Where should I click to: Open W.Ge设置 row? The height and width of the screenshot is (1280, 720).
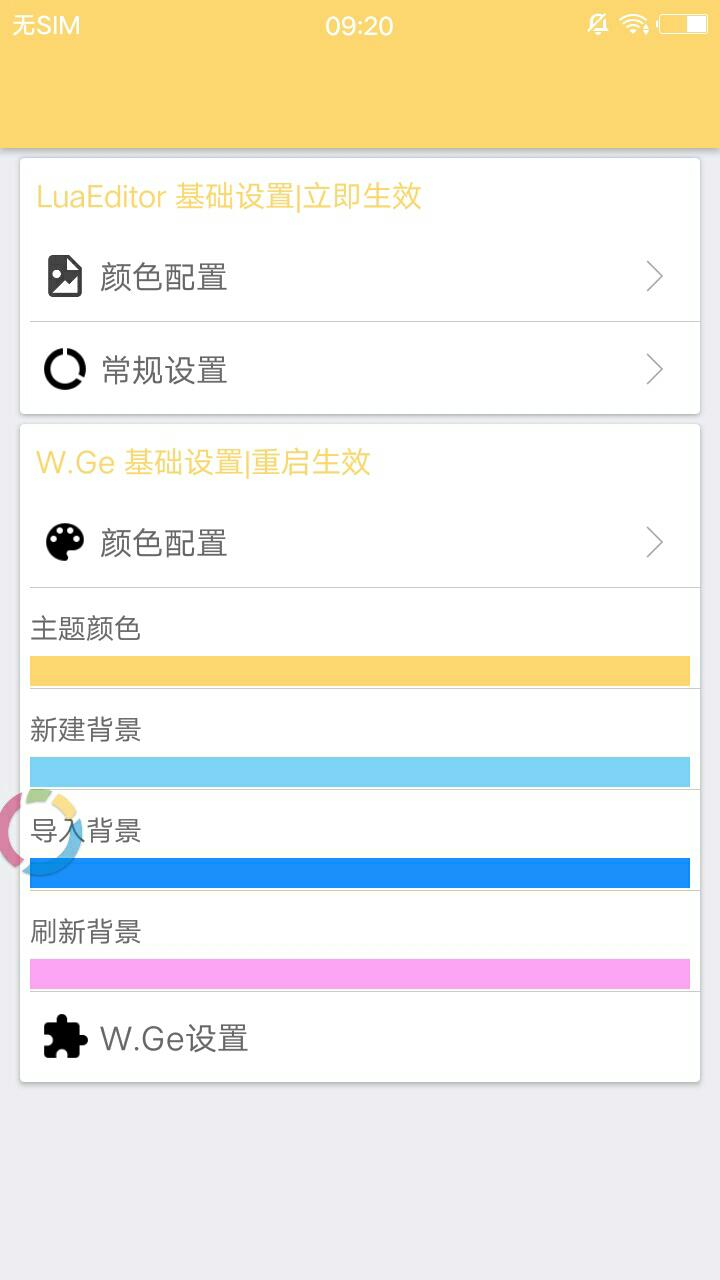(x=360, y=1038)
